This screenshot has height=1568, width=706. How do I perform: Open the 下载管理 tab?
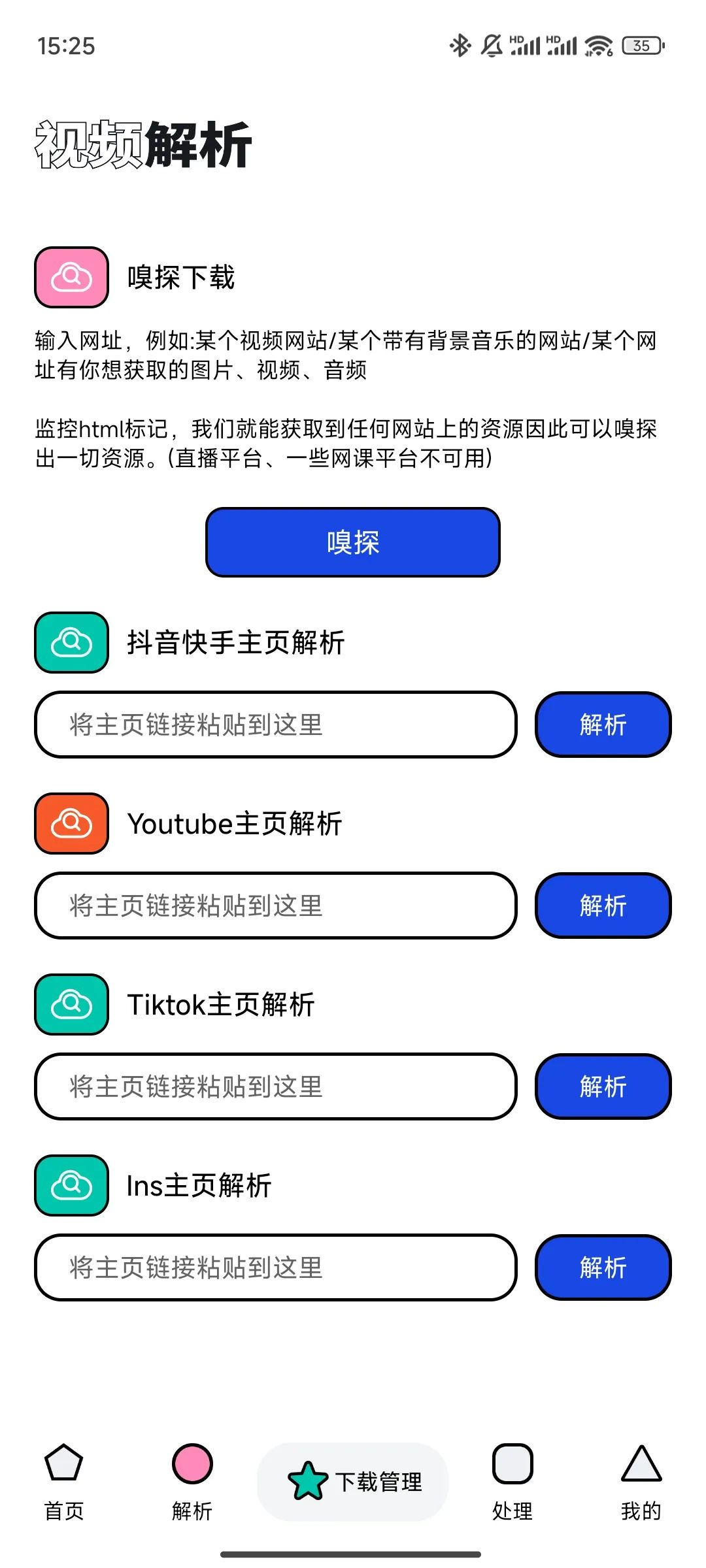point(353,1482)
